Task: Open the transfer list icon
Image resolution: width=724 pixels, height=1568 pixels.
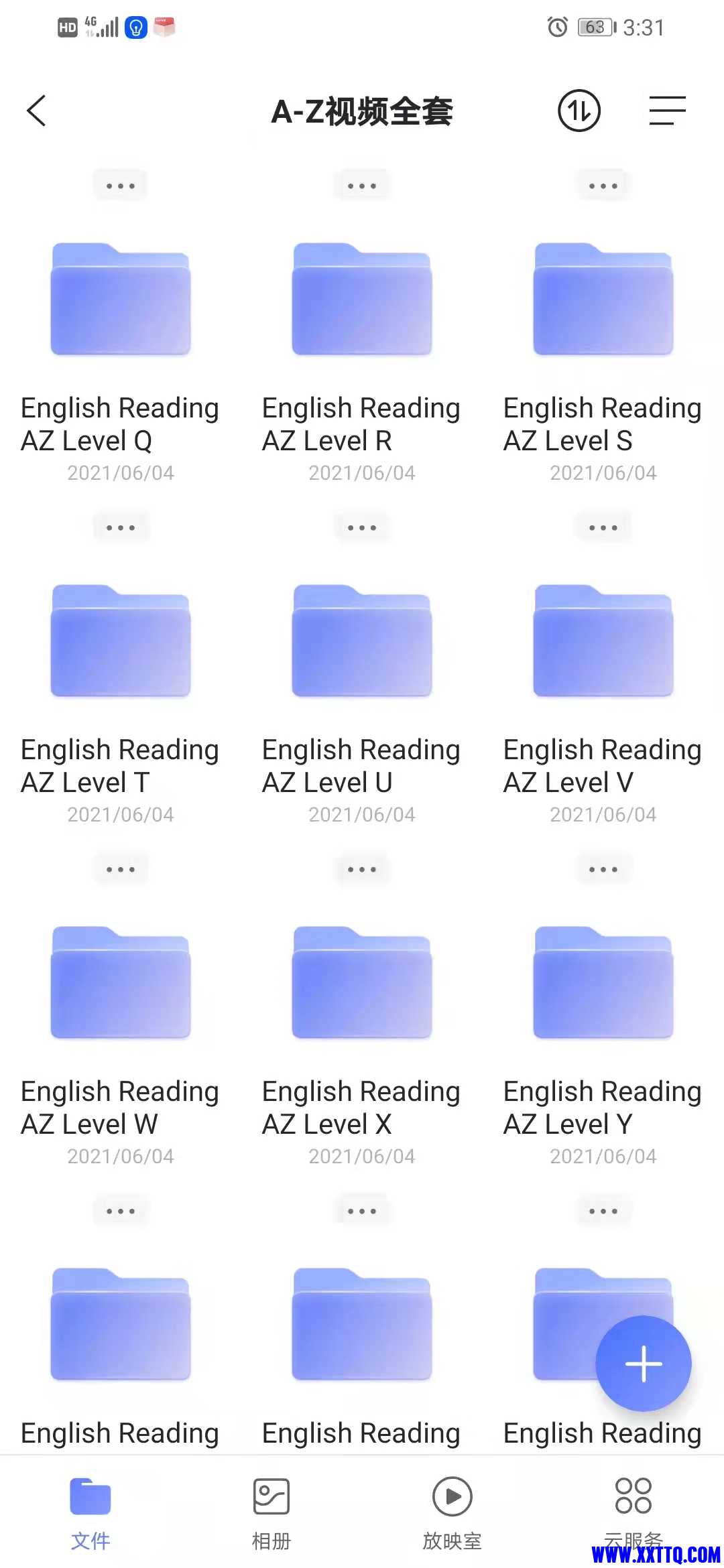Action: 579,111
